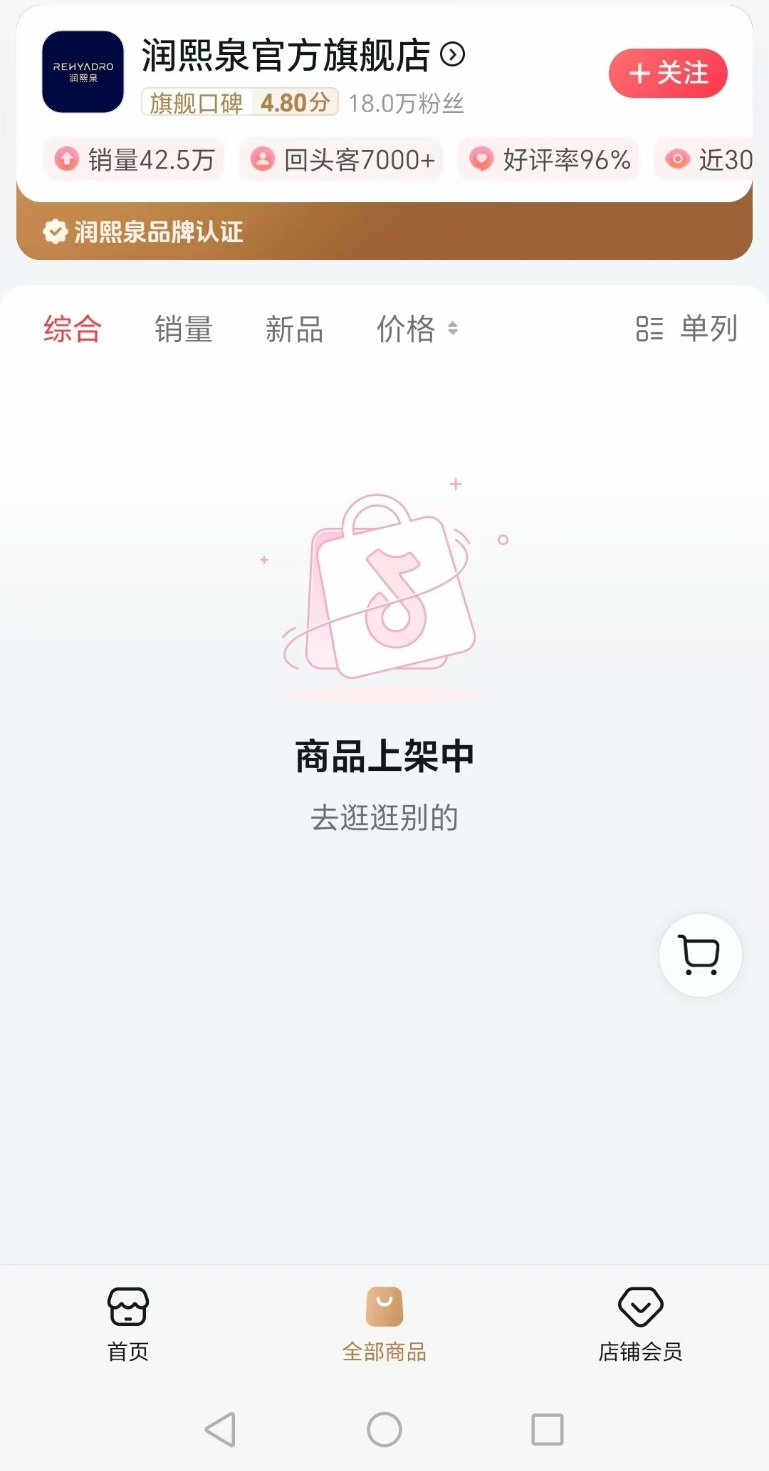This screenshot has height=1471, width=769.
Task: Open the 价格 price sort dropdown arrow
Action: (x=451, y=328)
